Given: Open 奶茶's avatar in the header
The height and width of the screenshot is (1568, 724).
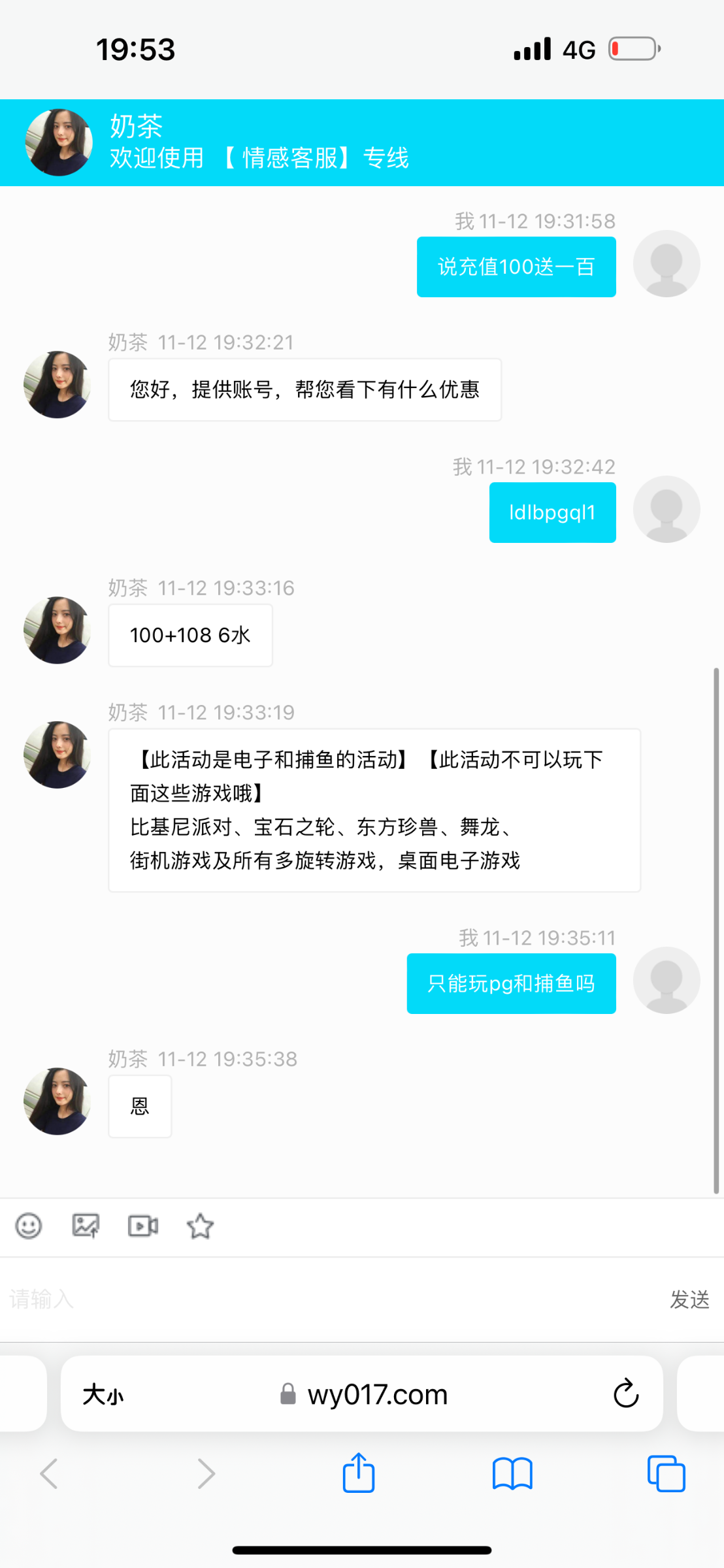Looking at the screenshot, I should pos(59,142).
